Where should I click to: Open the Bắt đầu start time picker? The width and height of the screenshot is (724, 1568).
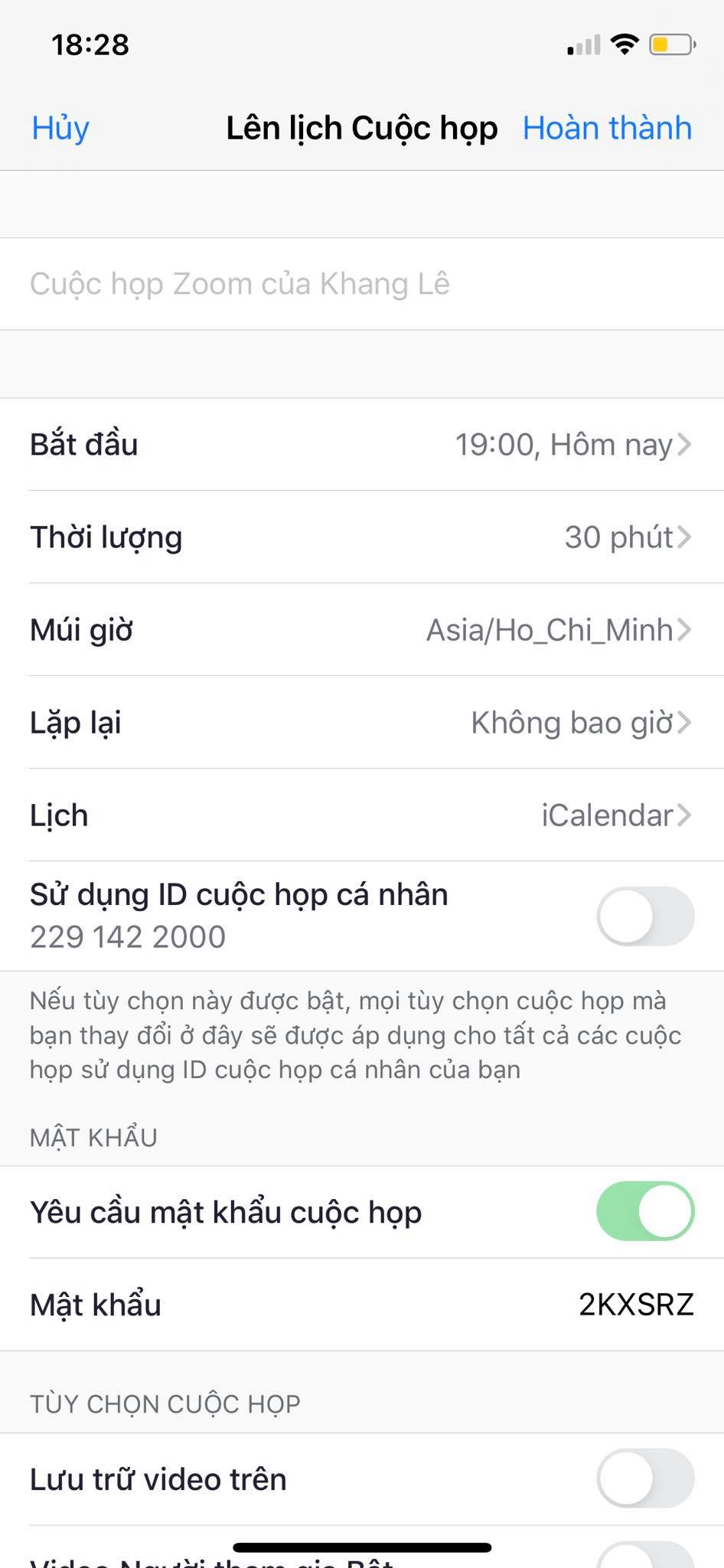pyautogui.click(x=362, y=445)
